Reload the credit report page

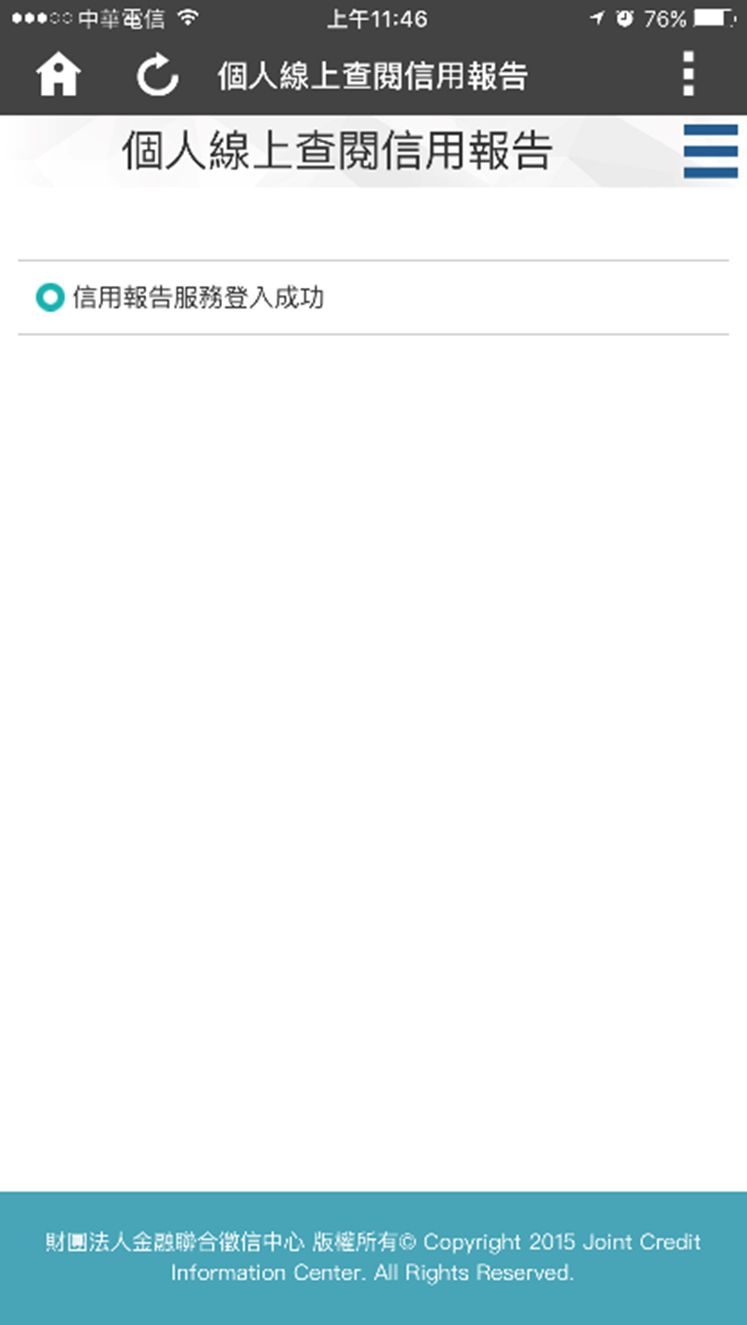point(157,75)
